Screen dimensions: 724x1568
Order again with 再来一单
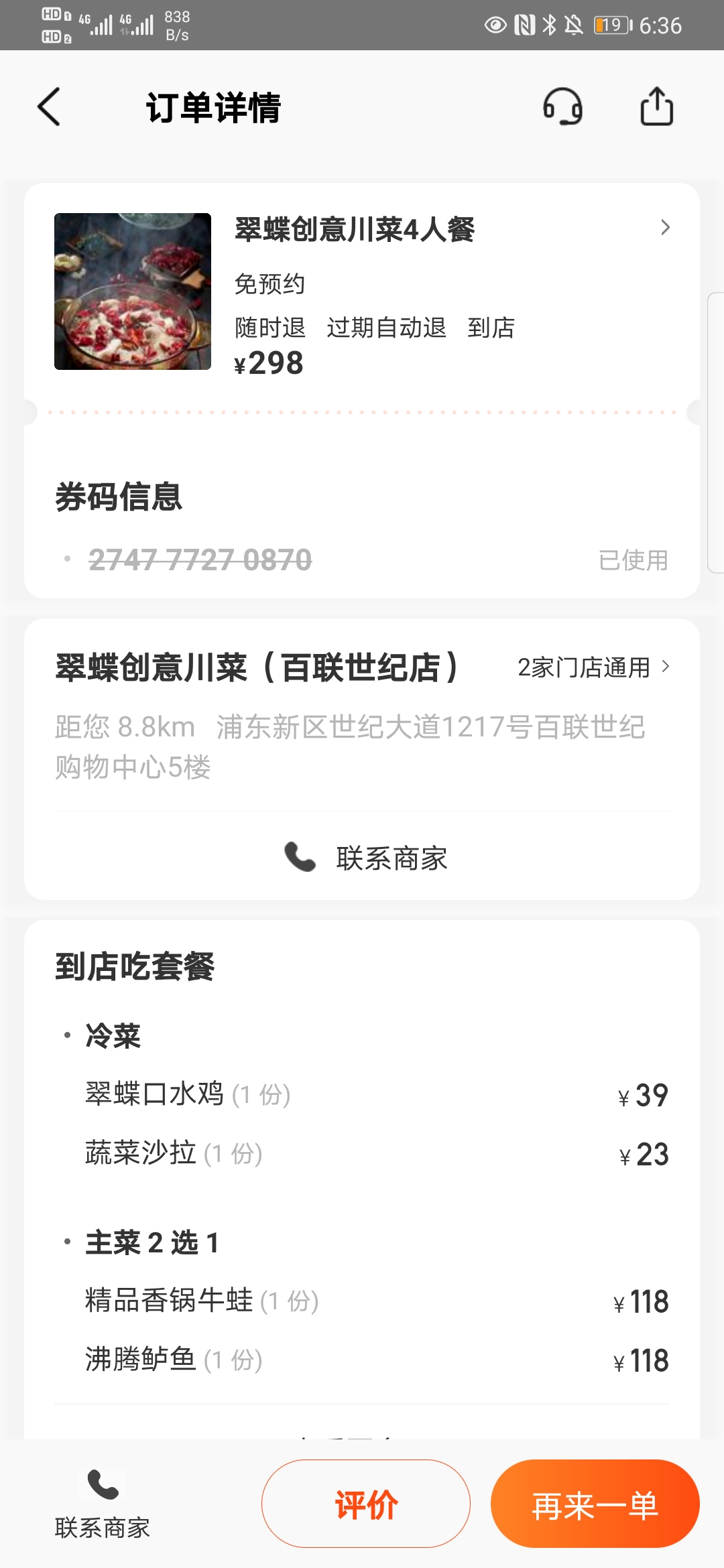[x=595, y=1504]
